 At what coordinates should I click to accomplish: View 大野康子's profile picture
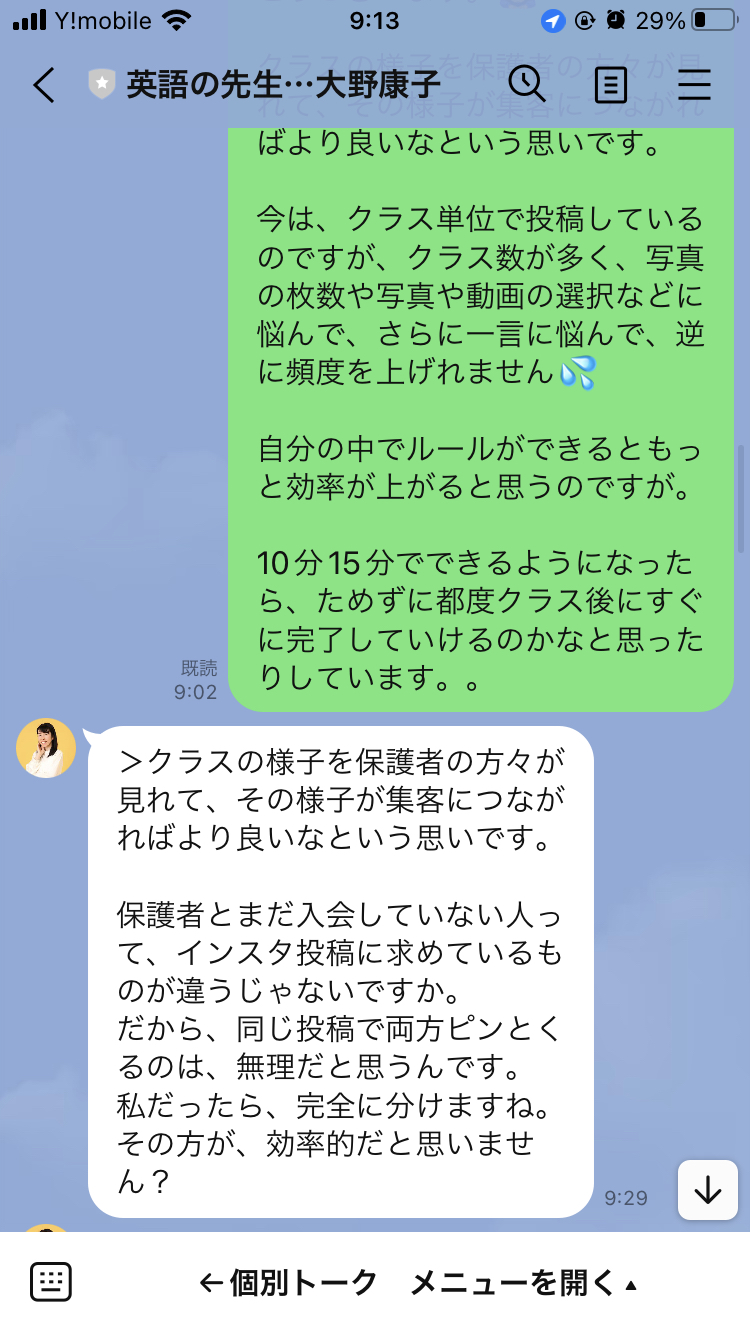pyautogui.click(x=46, y=748)
